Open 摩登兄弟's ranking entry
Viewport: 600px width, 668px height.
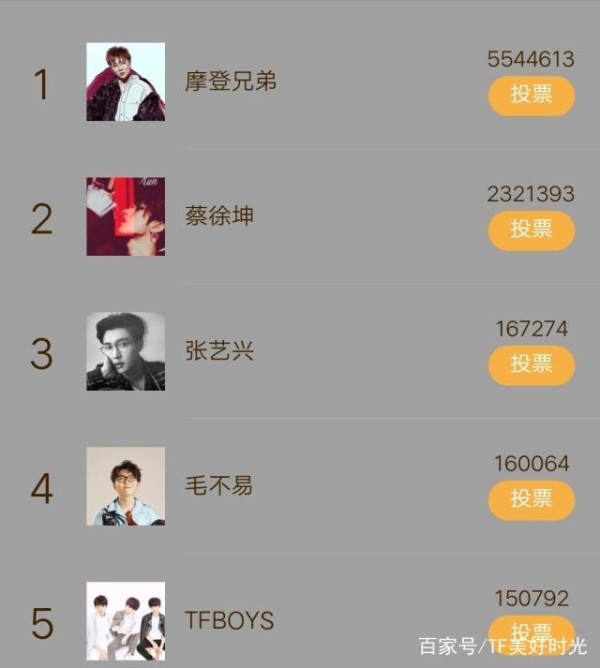pos(230,82)
